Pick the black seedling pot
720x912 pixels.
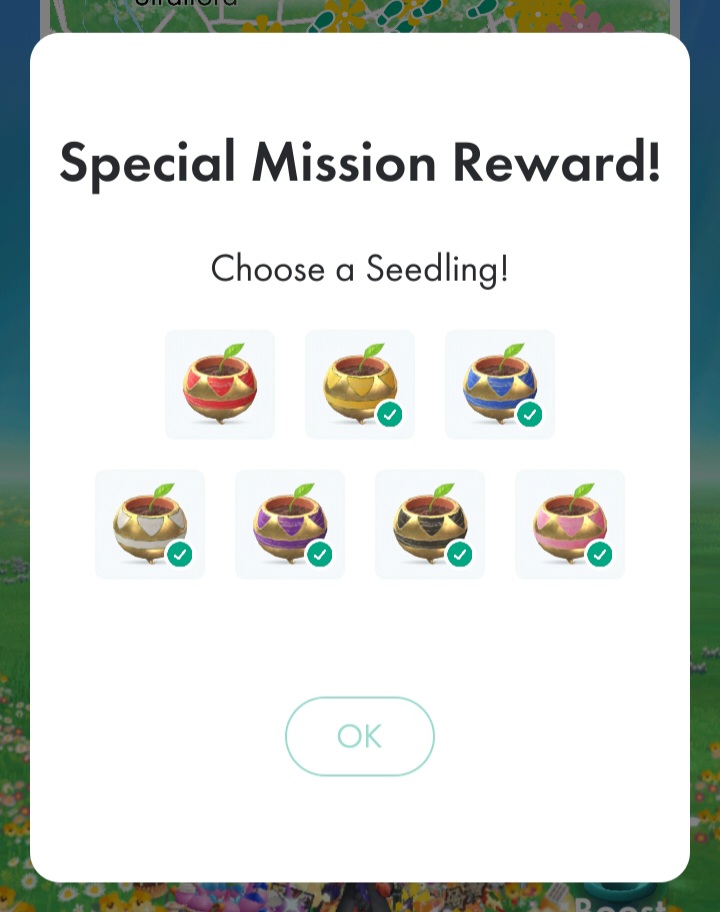(x=430, y=525)
